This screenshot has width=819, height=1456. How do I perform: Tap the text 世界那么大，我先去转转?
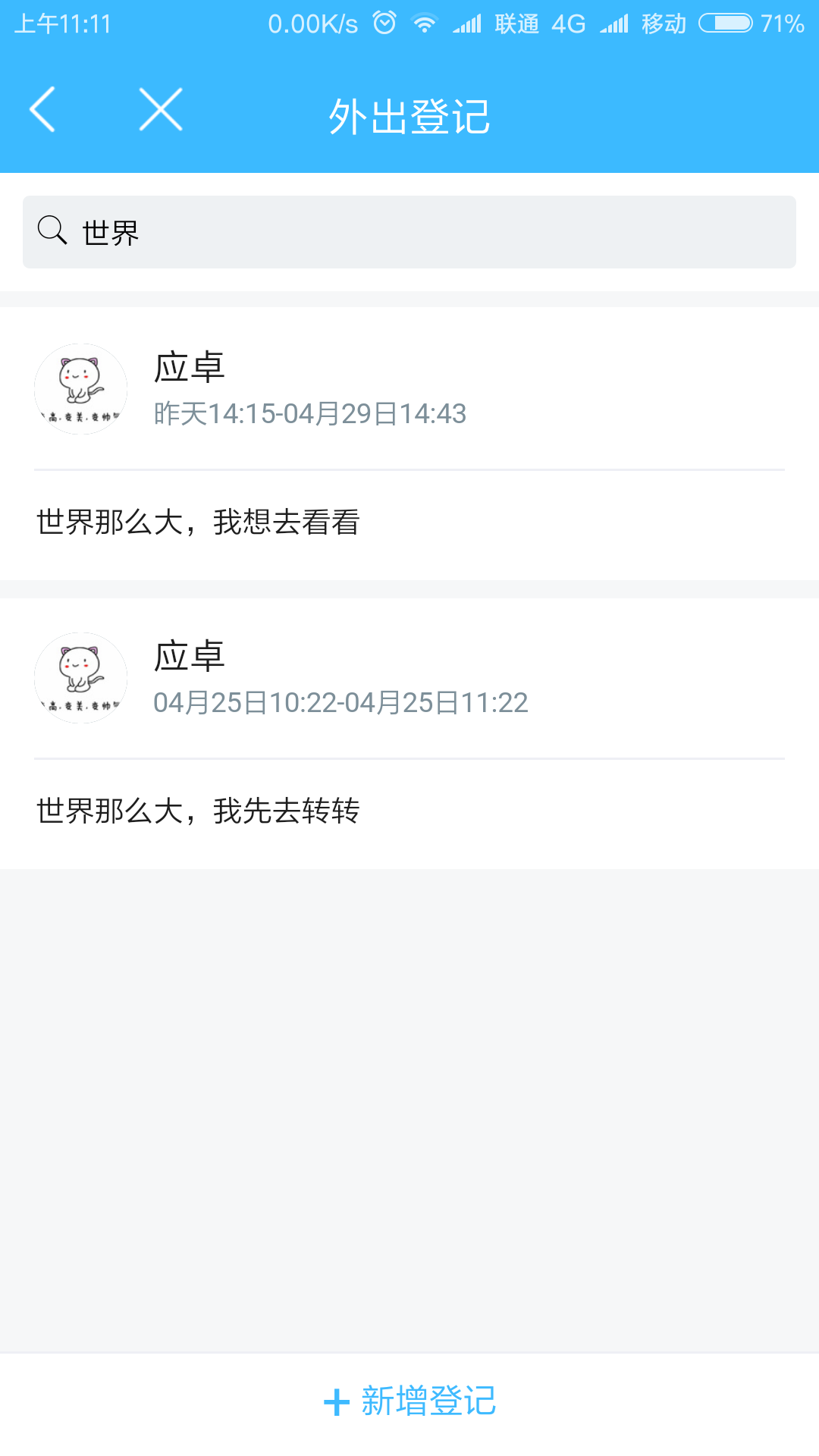[199, 810]
